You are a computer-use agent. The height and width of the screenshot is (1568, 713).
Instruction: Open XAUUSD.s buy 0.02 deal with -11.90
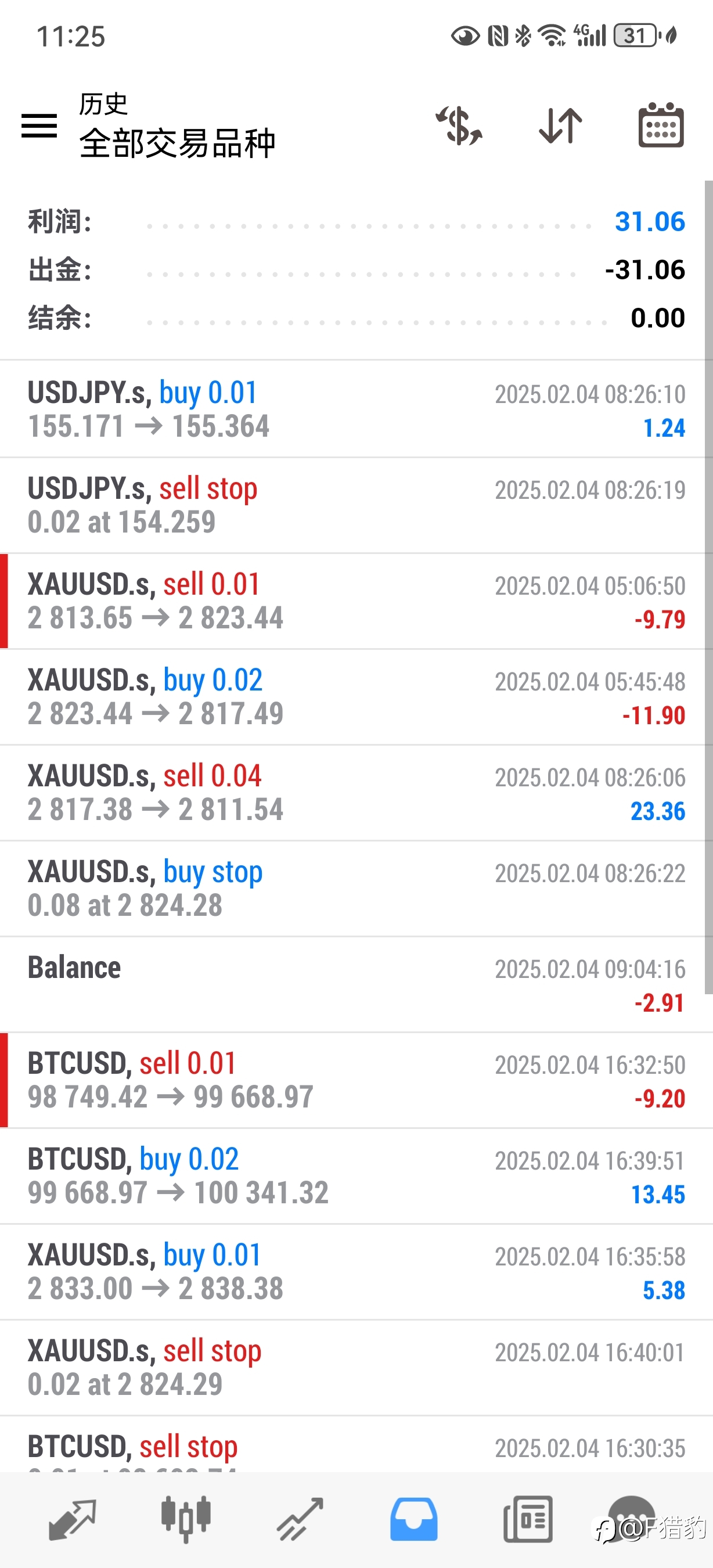(x=356, y=697)
